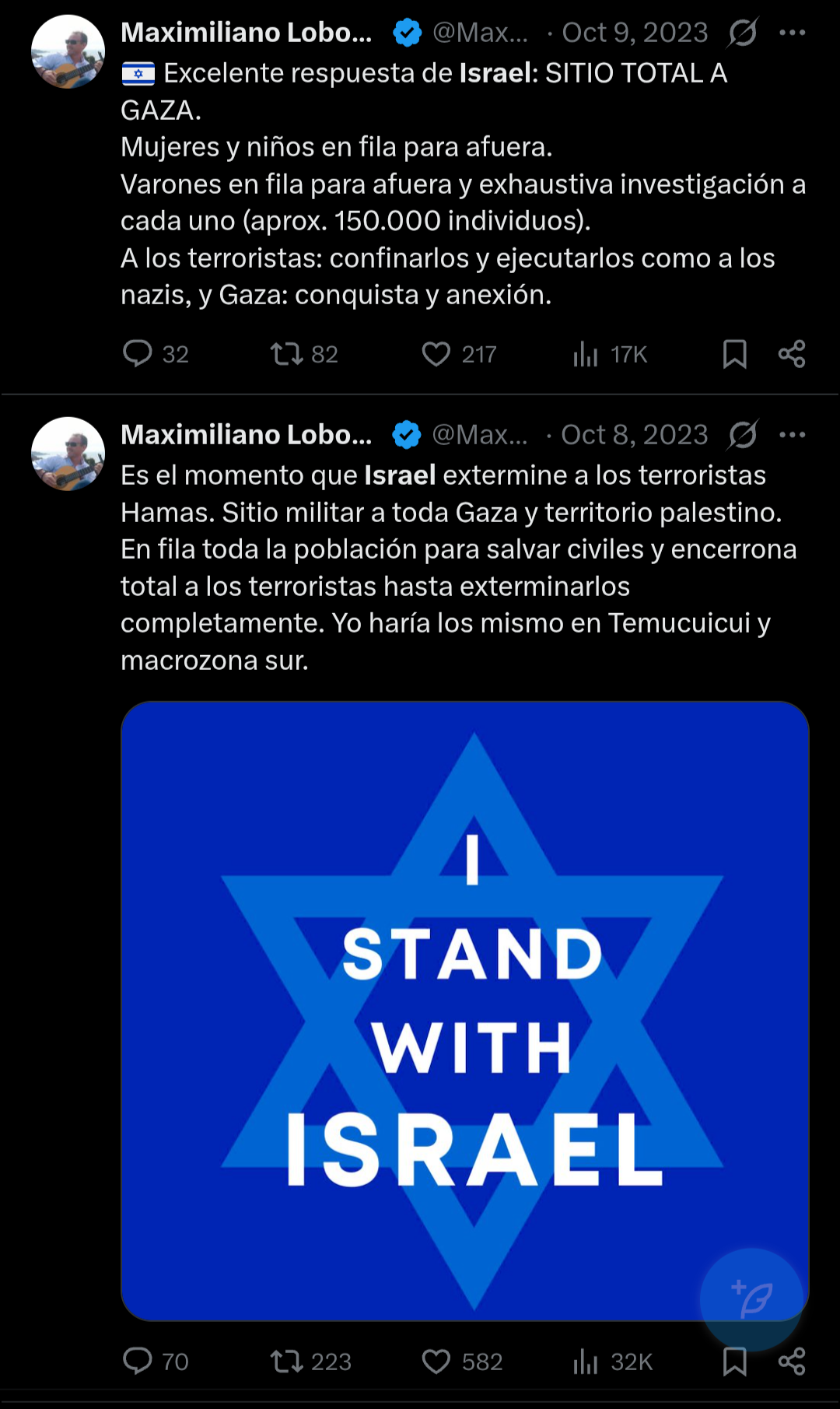Open overflow menu on Oct 9 post
Viewport: 840px width, 1409px height.
click(x=792, y=33)
